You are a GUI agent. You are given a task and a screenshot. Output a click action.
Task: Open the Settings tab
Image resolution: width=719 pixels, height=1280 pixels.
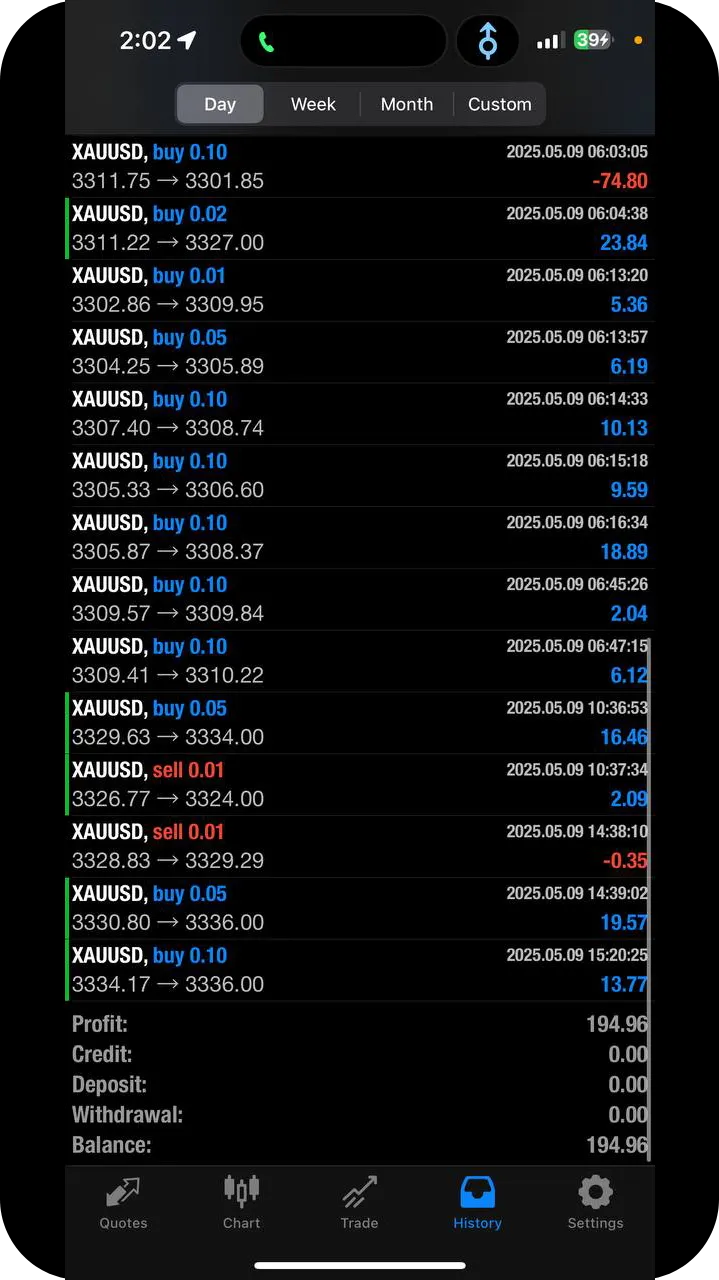[x=595, y=1203]
